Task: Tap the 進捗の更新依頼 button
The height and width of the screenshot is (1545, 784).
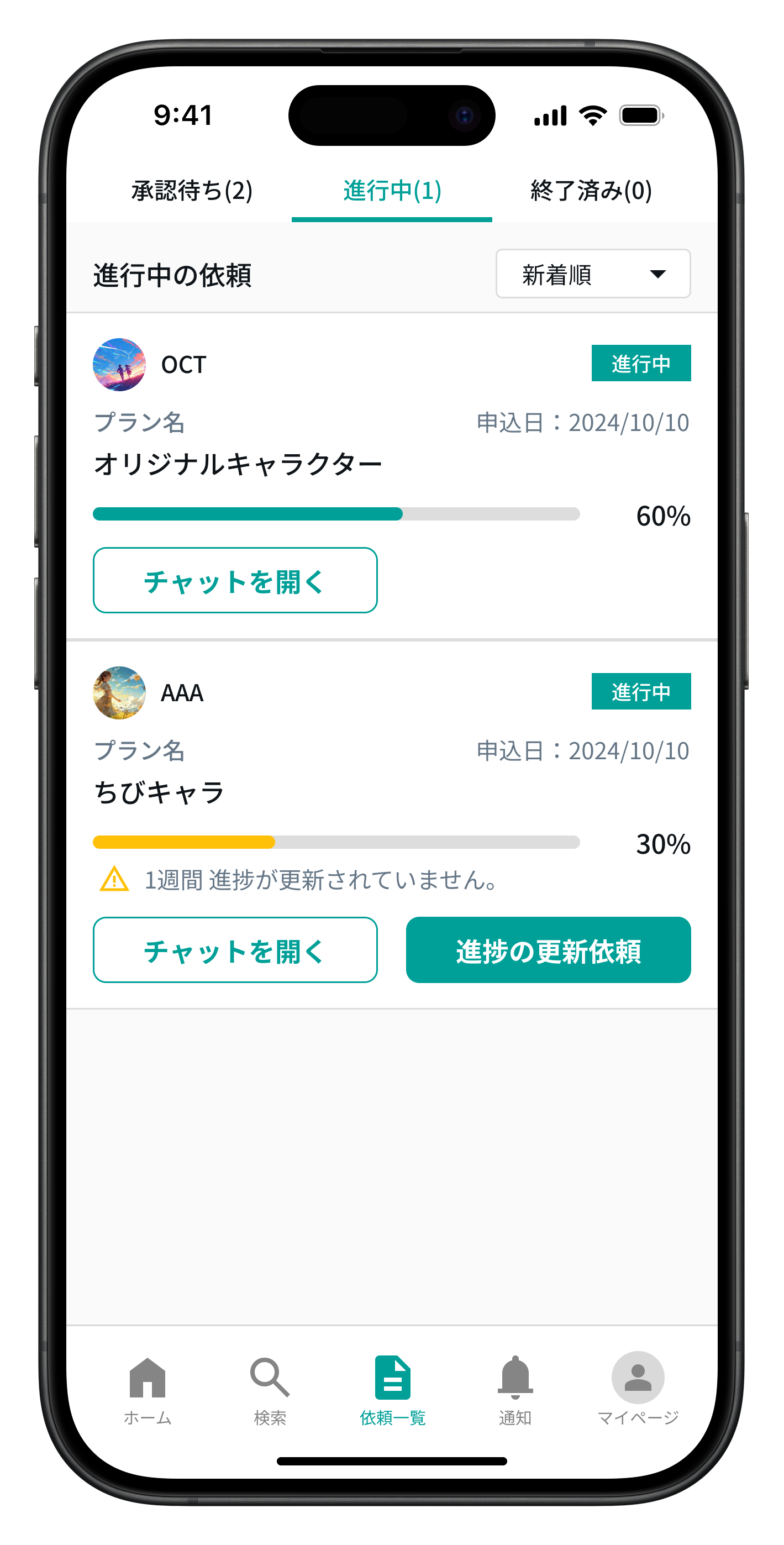Action: coord(548,950)
